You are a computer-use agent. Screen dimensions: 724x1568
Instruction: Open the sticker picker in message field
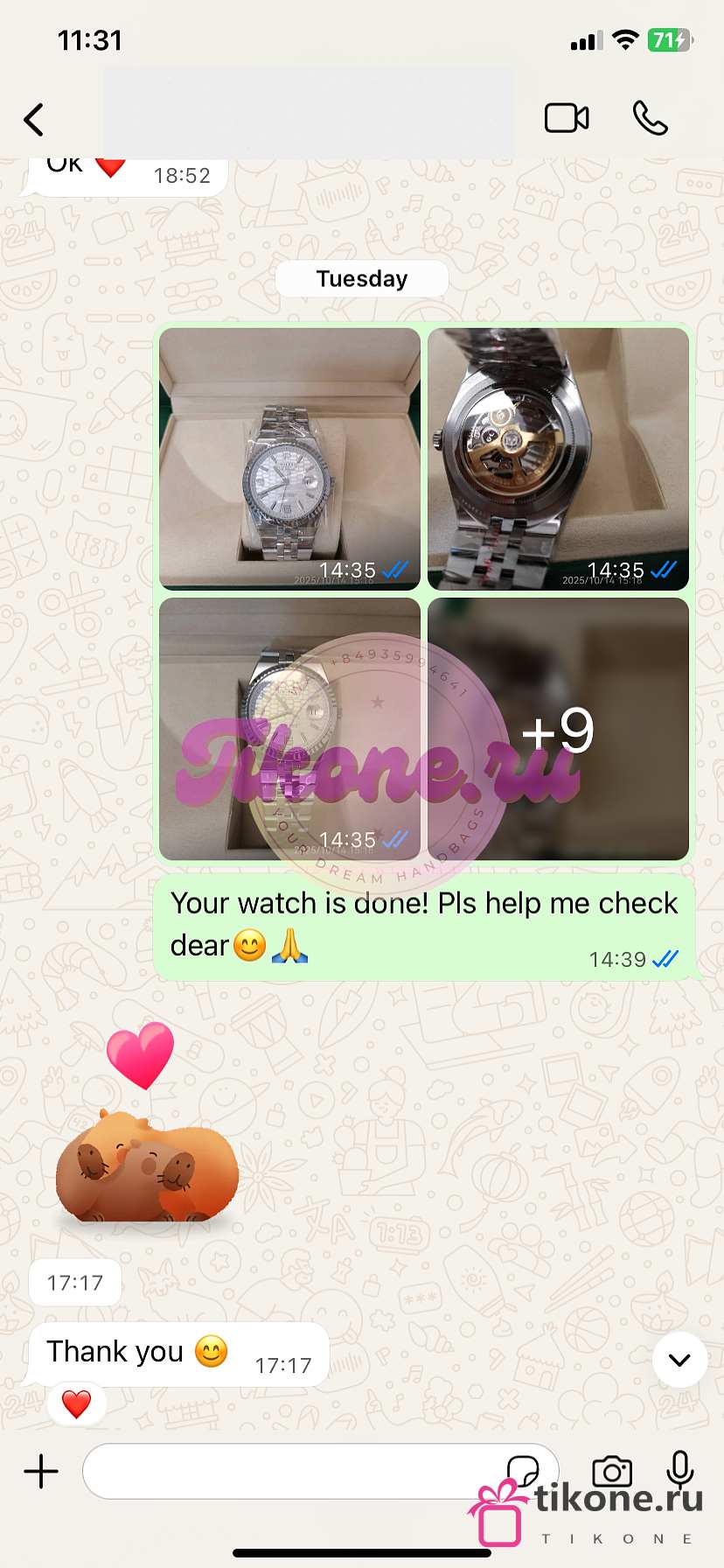[x=523, y=1469]
